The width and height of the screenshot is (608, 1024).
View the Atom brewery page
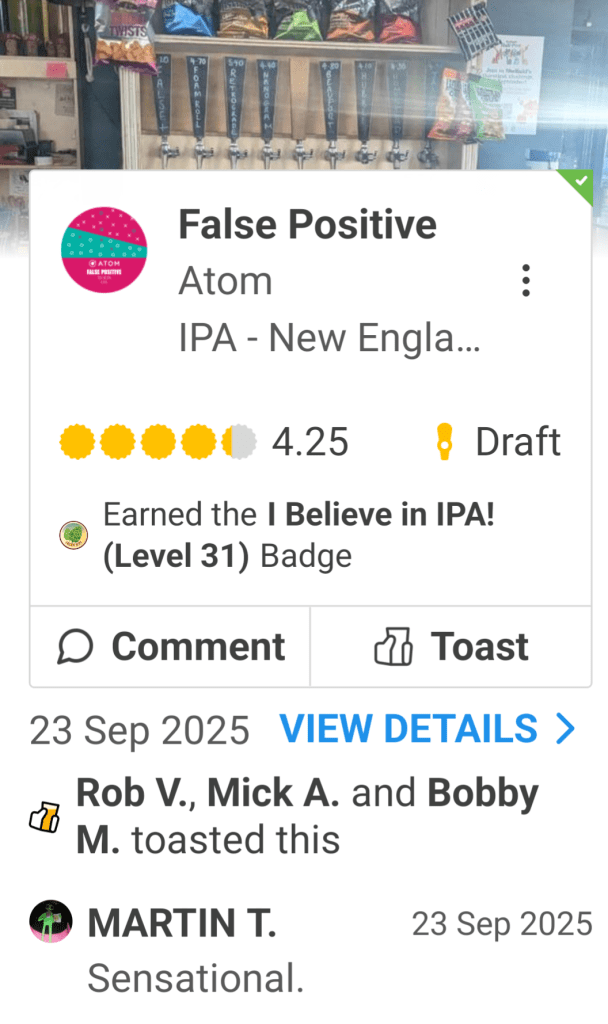pos(225,282)
